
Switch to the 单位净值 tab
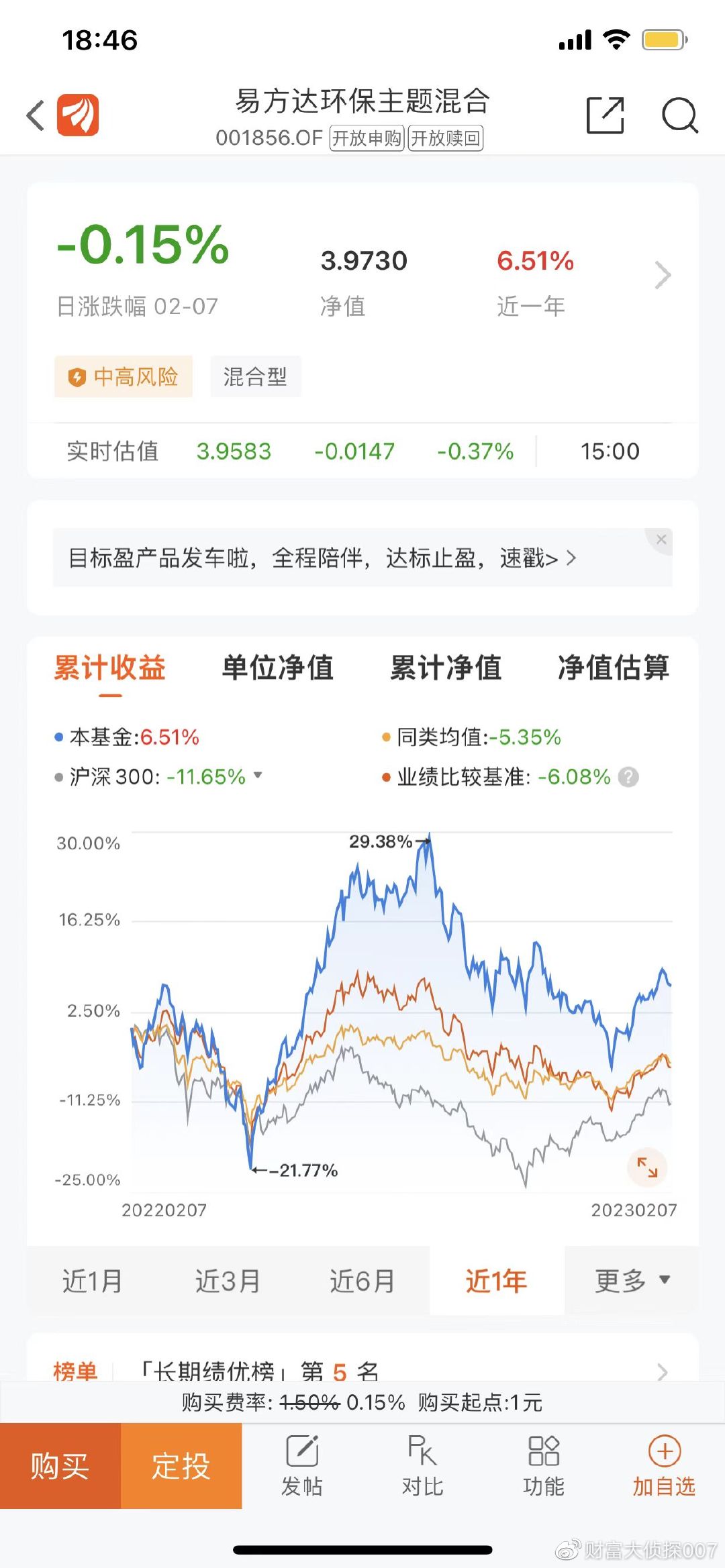pyautogui.click(x=278, y=668)
